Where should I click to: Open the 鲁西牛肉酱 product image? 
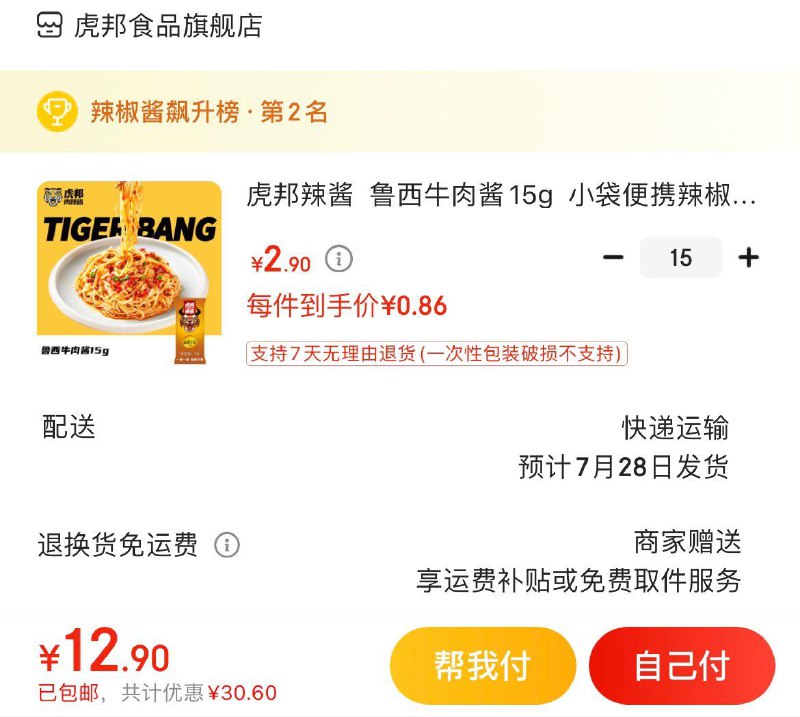129,273
